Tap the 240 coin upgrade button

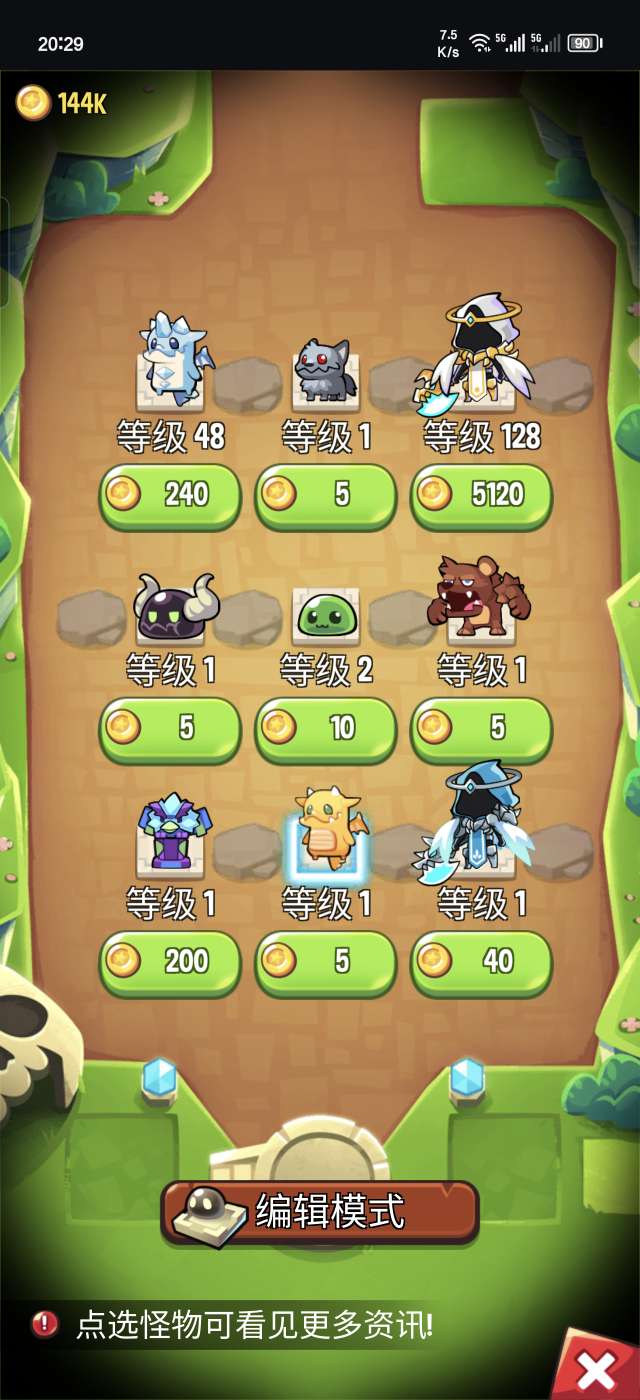pyautogui.click(x=170, y=494)
